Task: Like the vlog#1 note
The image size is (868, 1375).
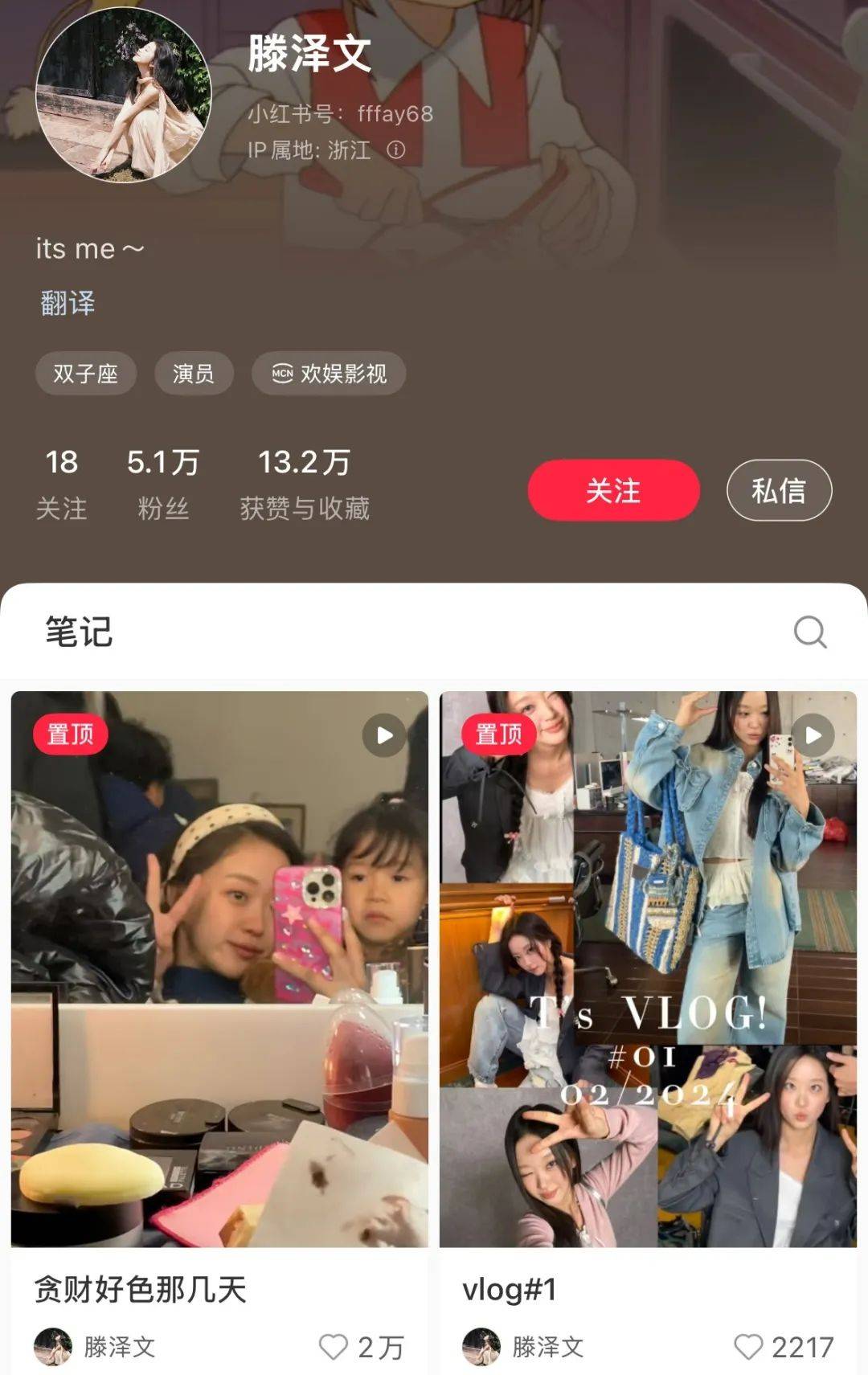Action: pyautogui.click(x=748, y=1346)
